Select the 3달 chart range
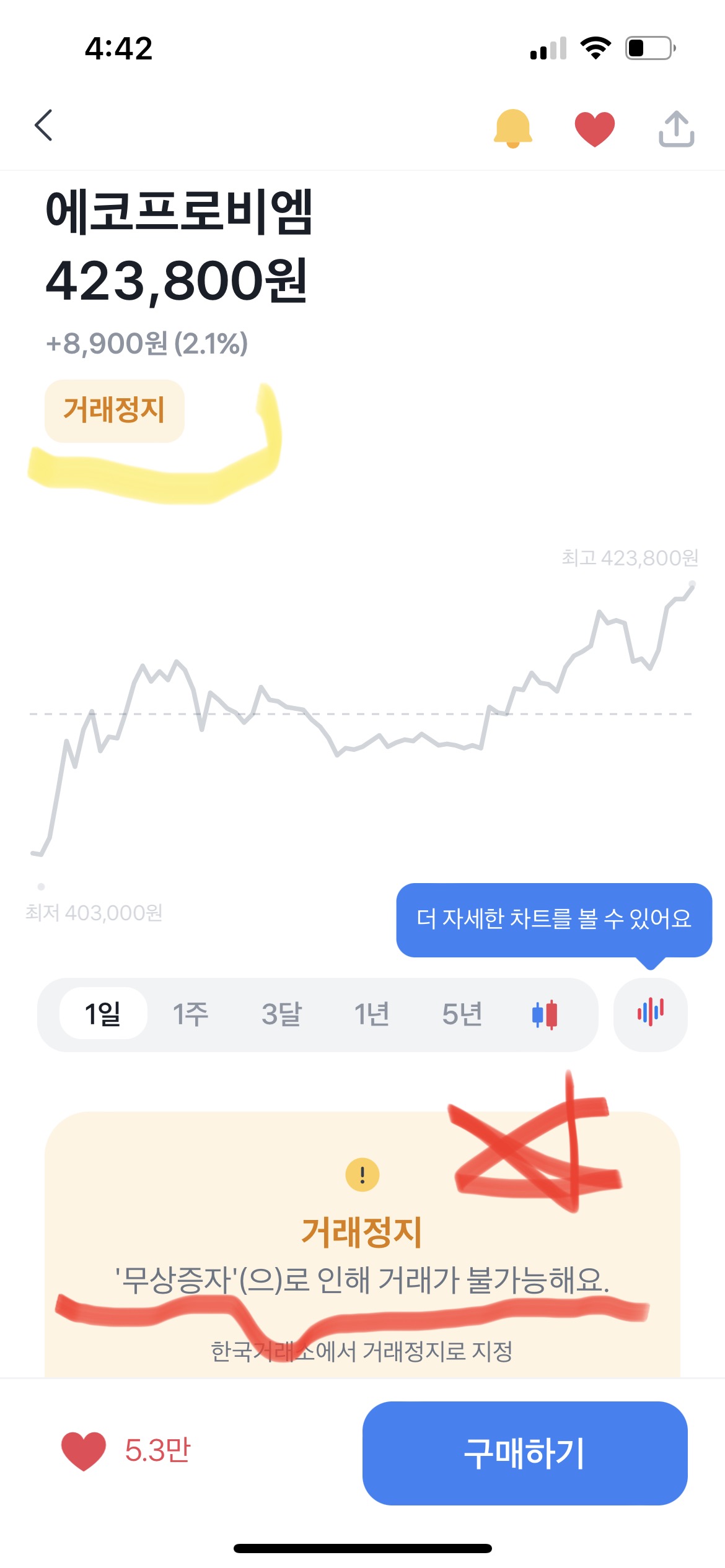 (283, 1014)
